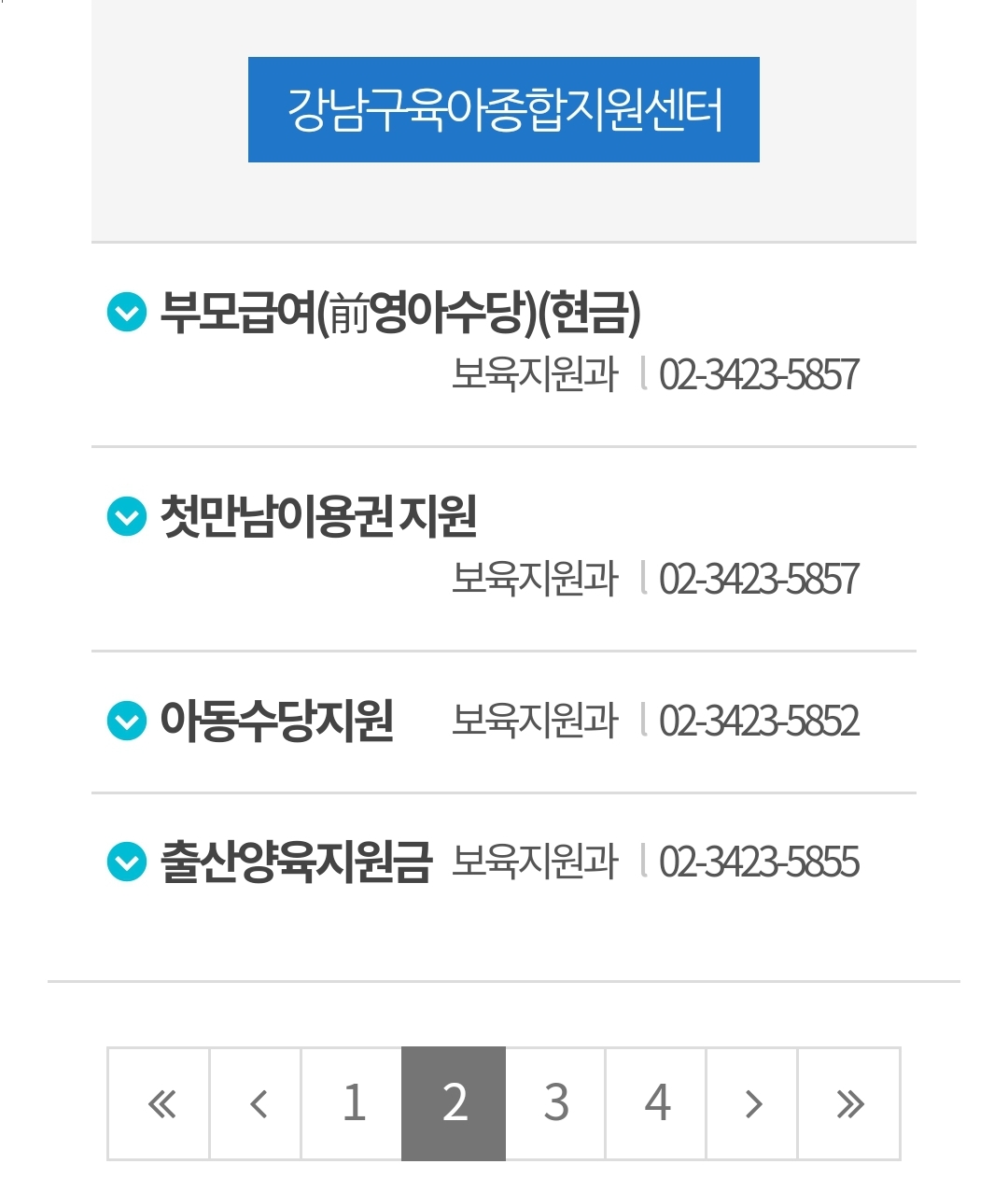
Task: Select page 3
Action: pos(555,1103)
